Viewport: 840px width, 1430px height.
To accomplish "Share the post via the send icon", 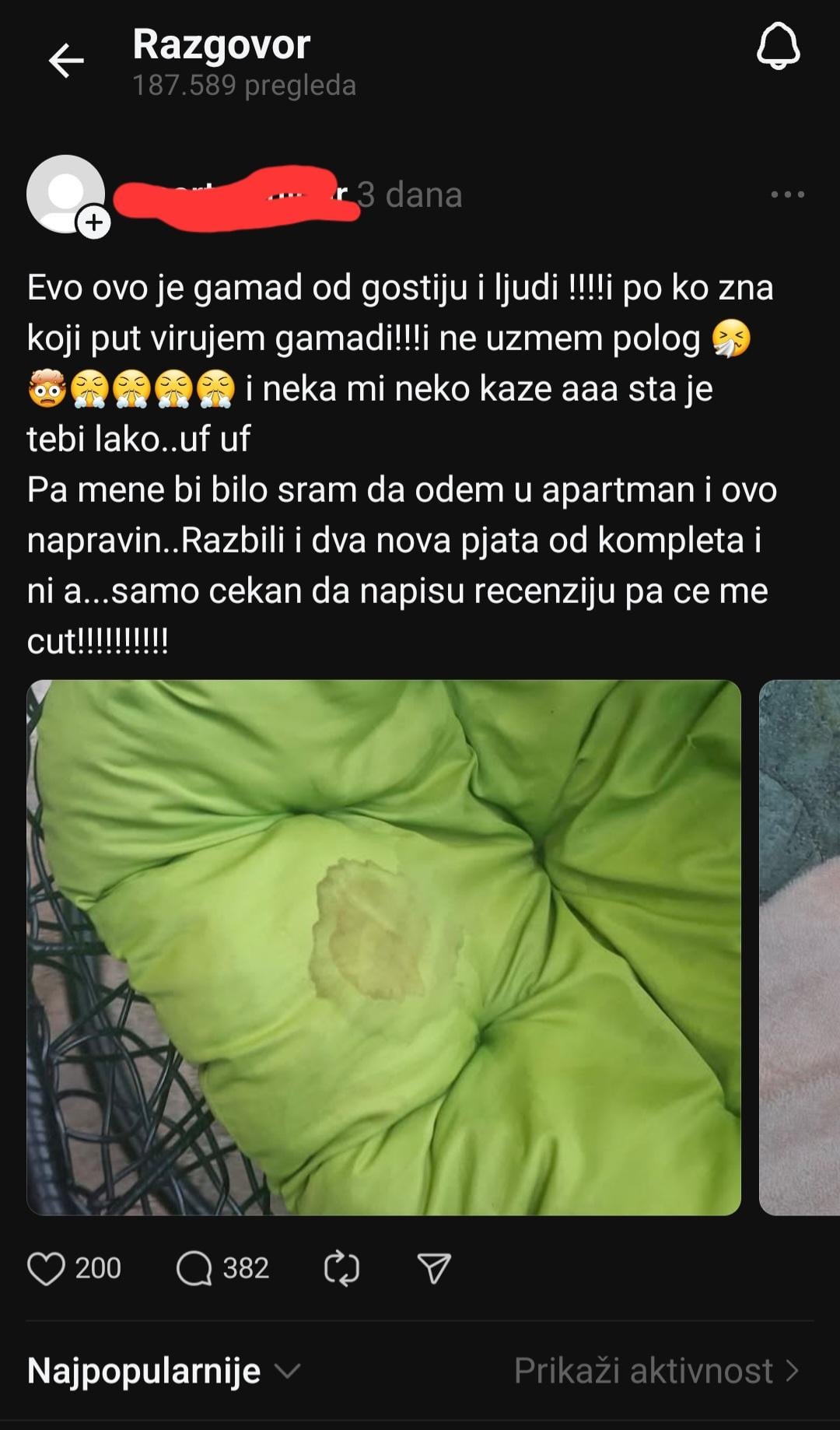I will (434, 1269).
